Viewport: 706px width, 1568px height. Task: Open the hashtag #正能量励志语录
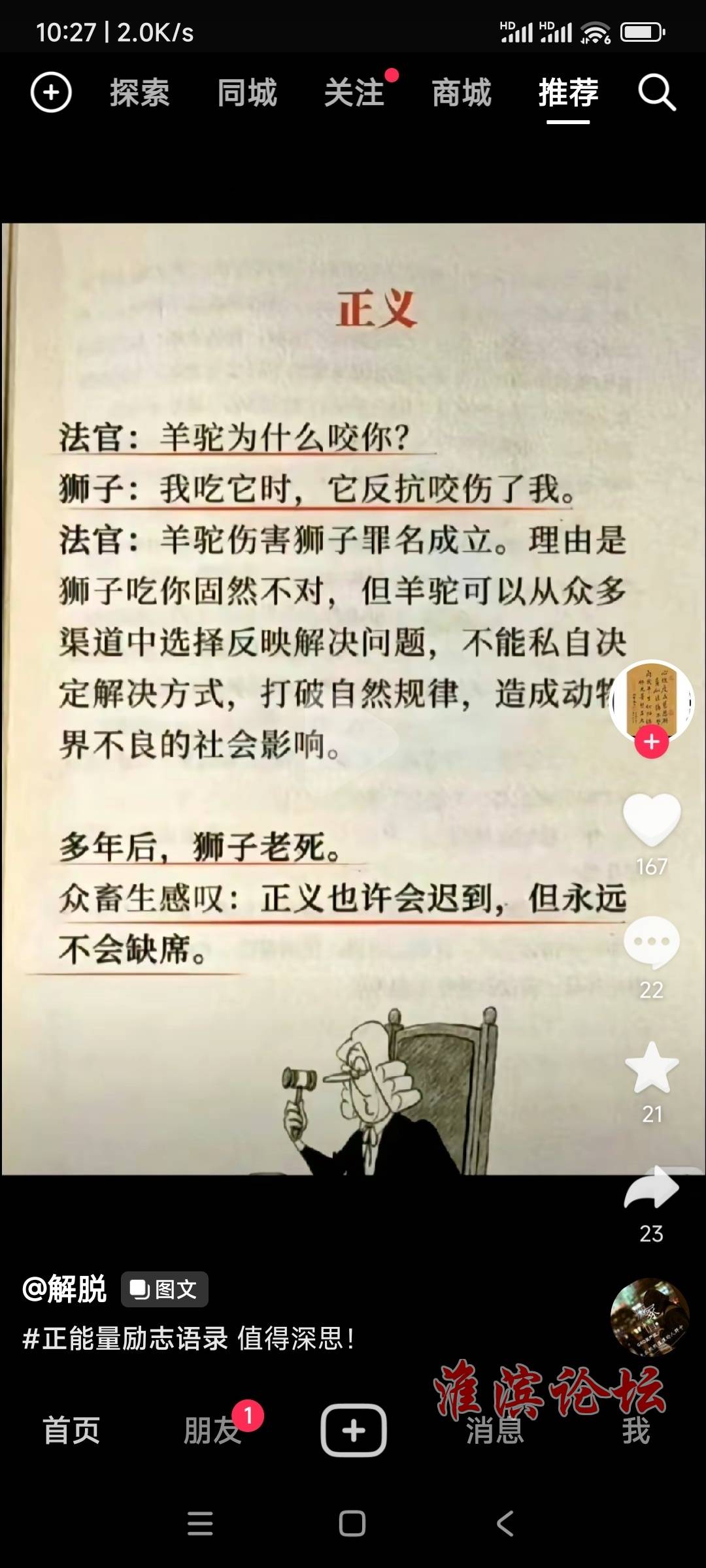click(125, 1339)
